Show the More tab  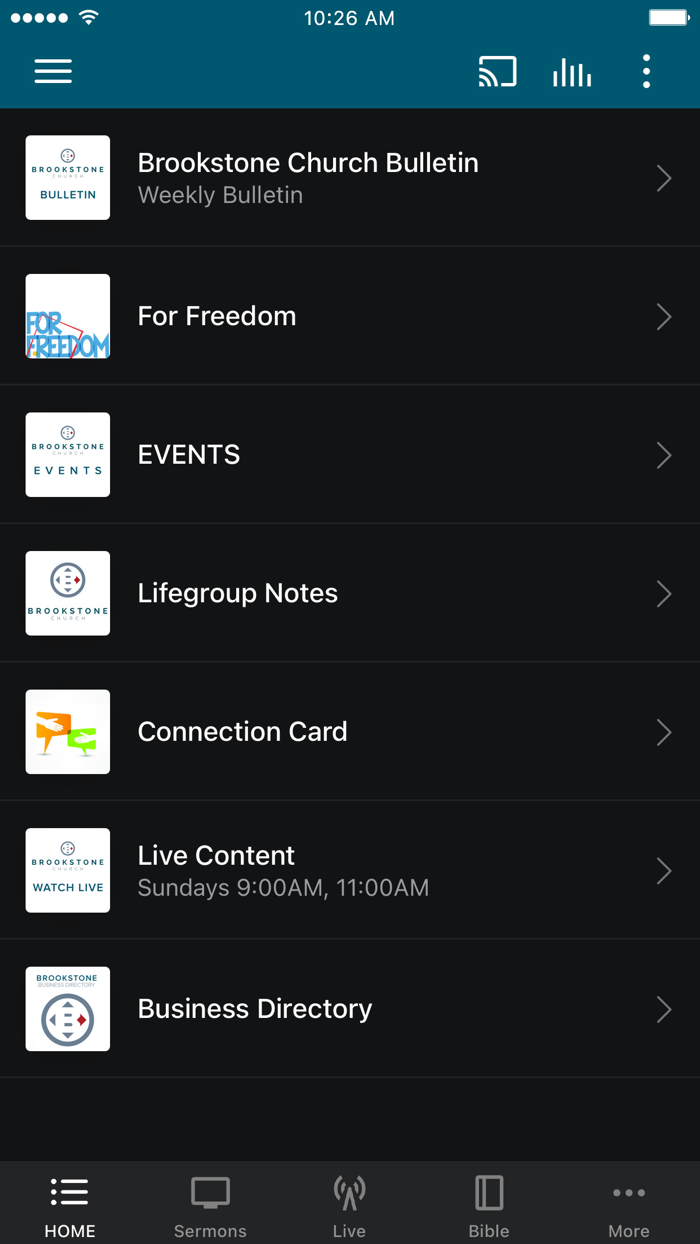click(x=629, y=1206)
